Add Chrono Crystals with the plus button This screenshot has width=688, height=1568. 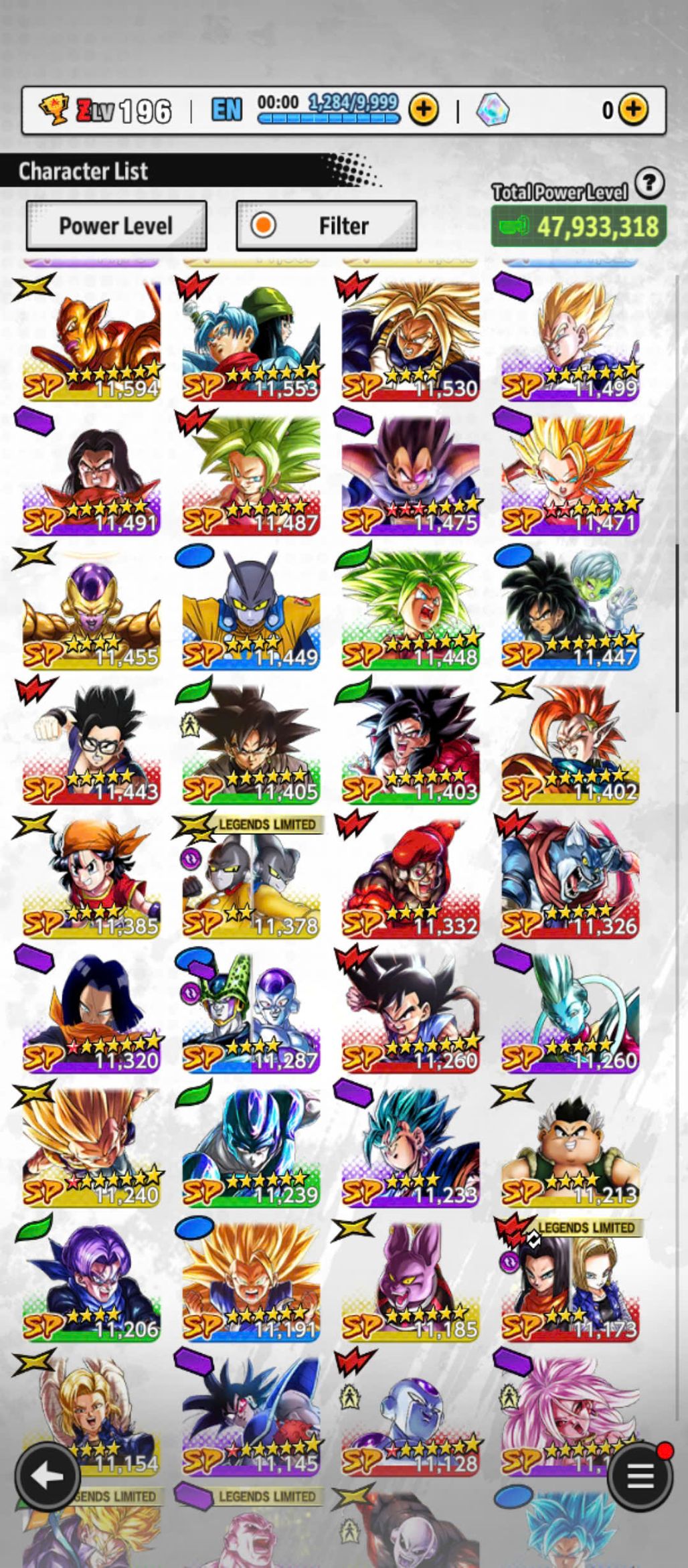[x=633, y=109]
